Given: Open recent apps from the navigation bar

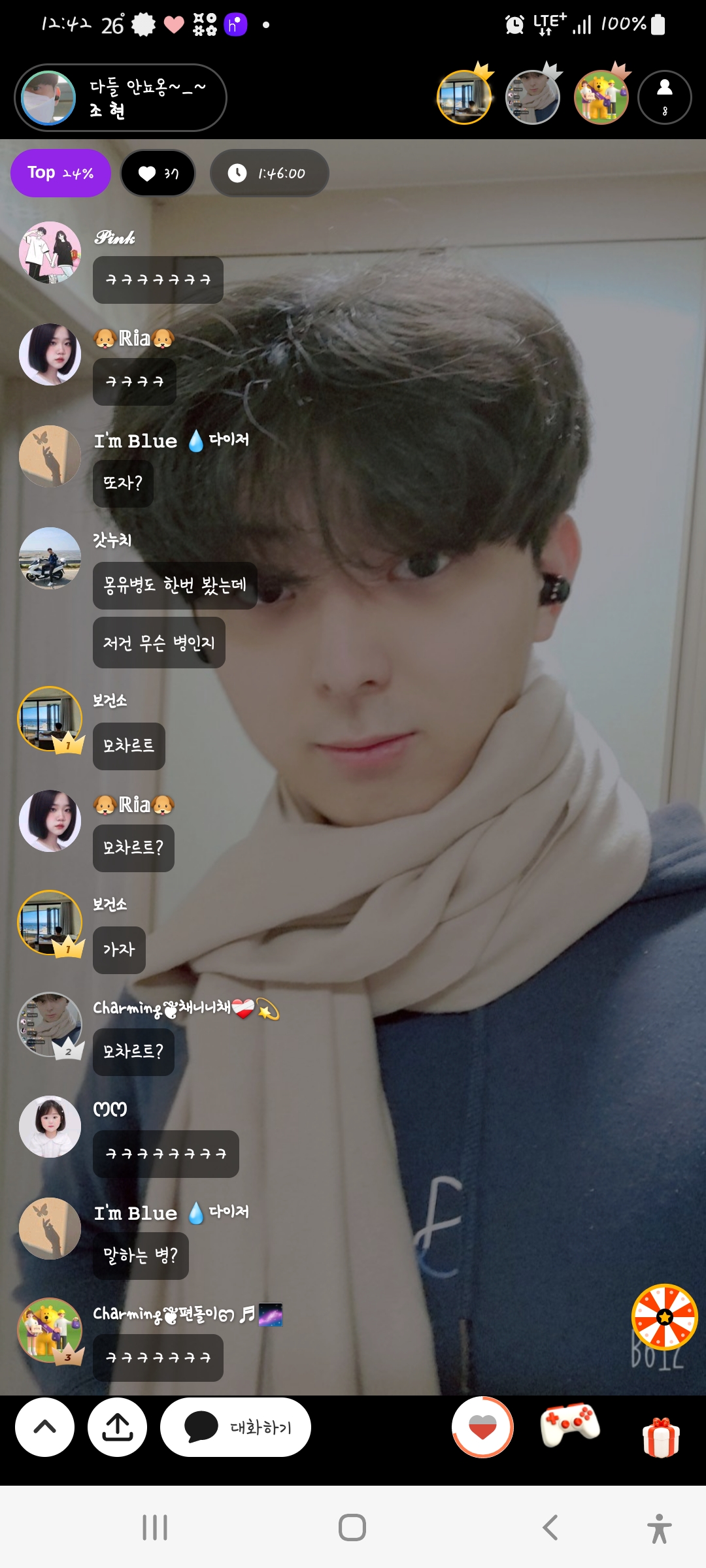Looking at the screenshot, I should [x=155, y=1527].
